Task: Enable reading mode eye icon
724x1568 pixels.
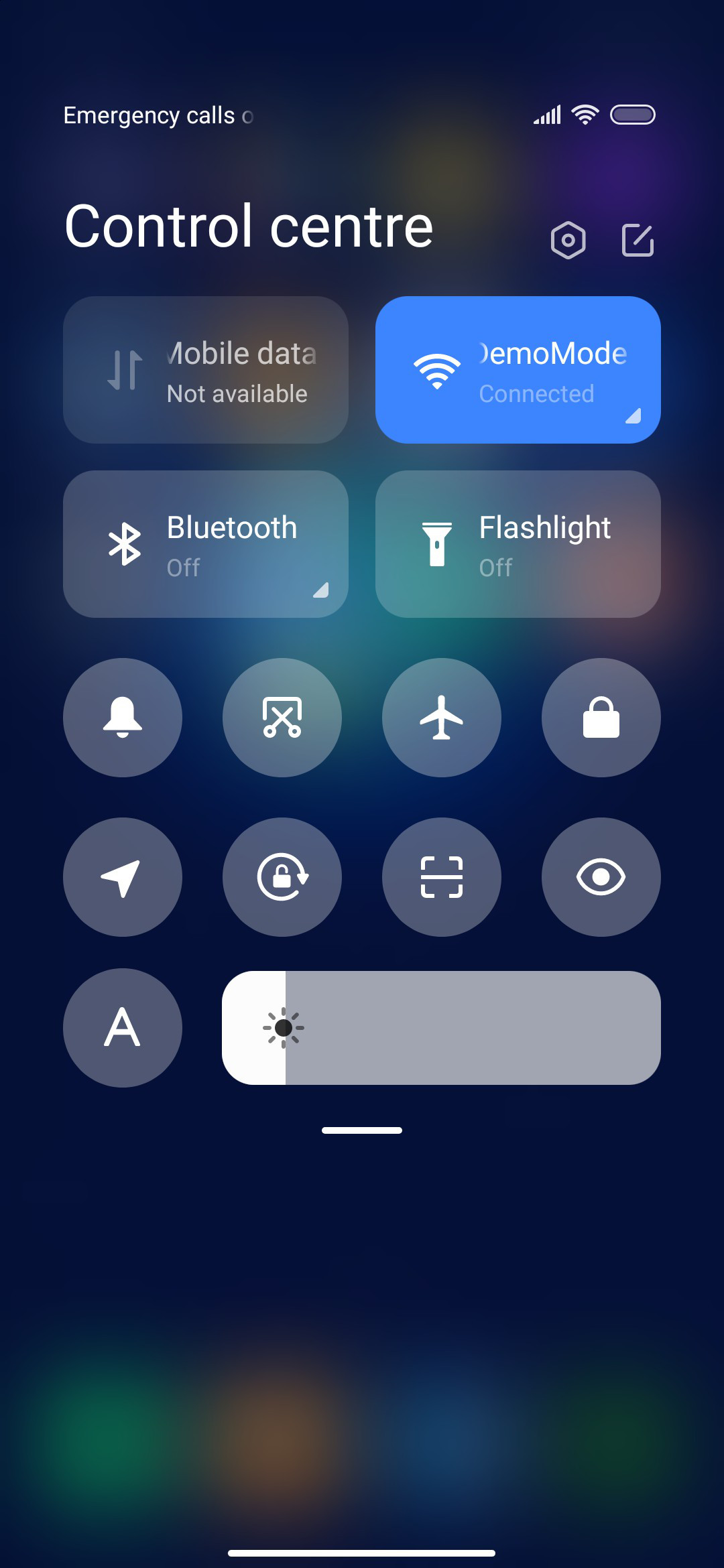Action: click(601, 877)
